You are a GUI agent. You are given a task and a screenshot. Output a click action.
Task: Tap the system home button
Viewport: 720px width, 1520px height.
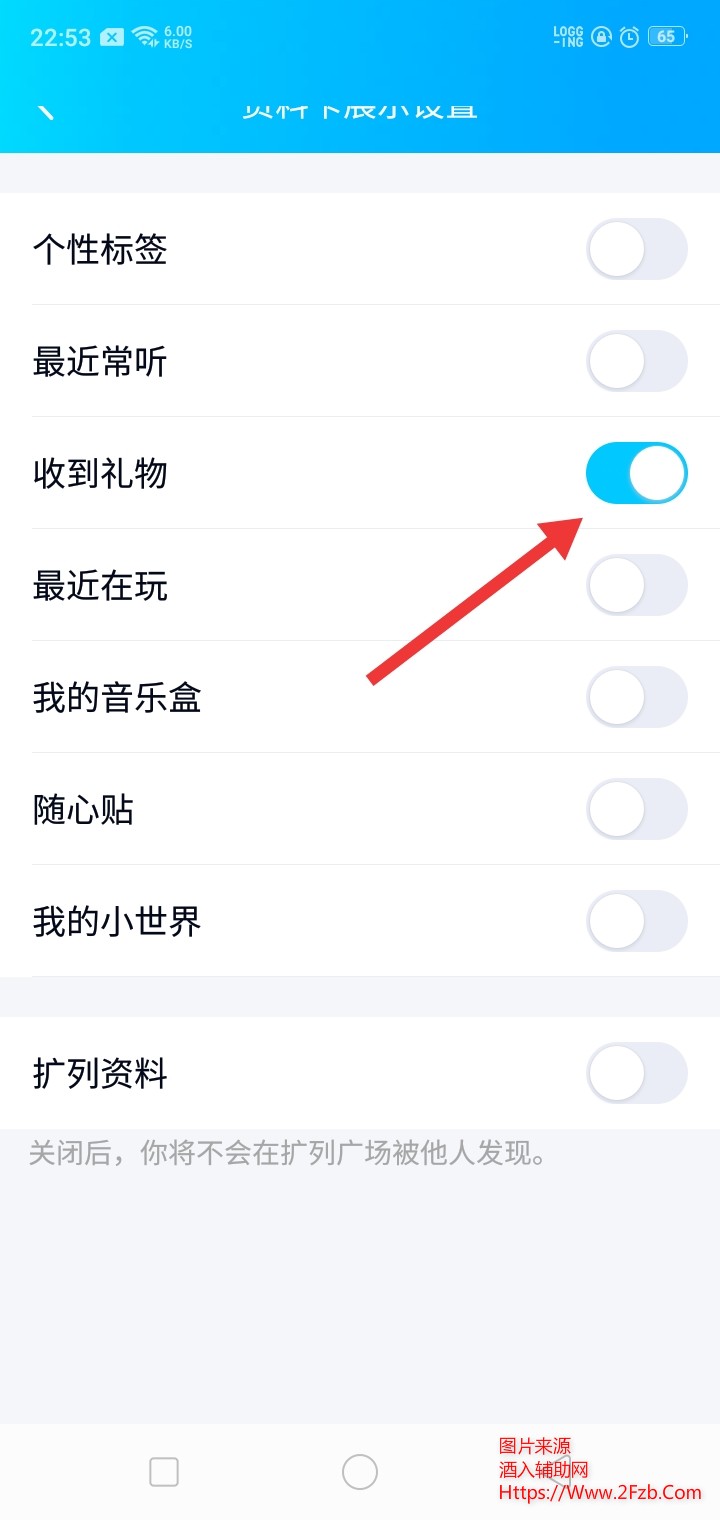(x=360, y=1472)
